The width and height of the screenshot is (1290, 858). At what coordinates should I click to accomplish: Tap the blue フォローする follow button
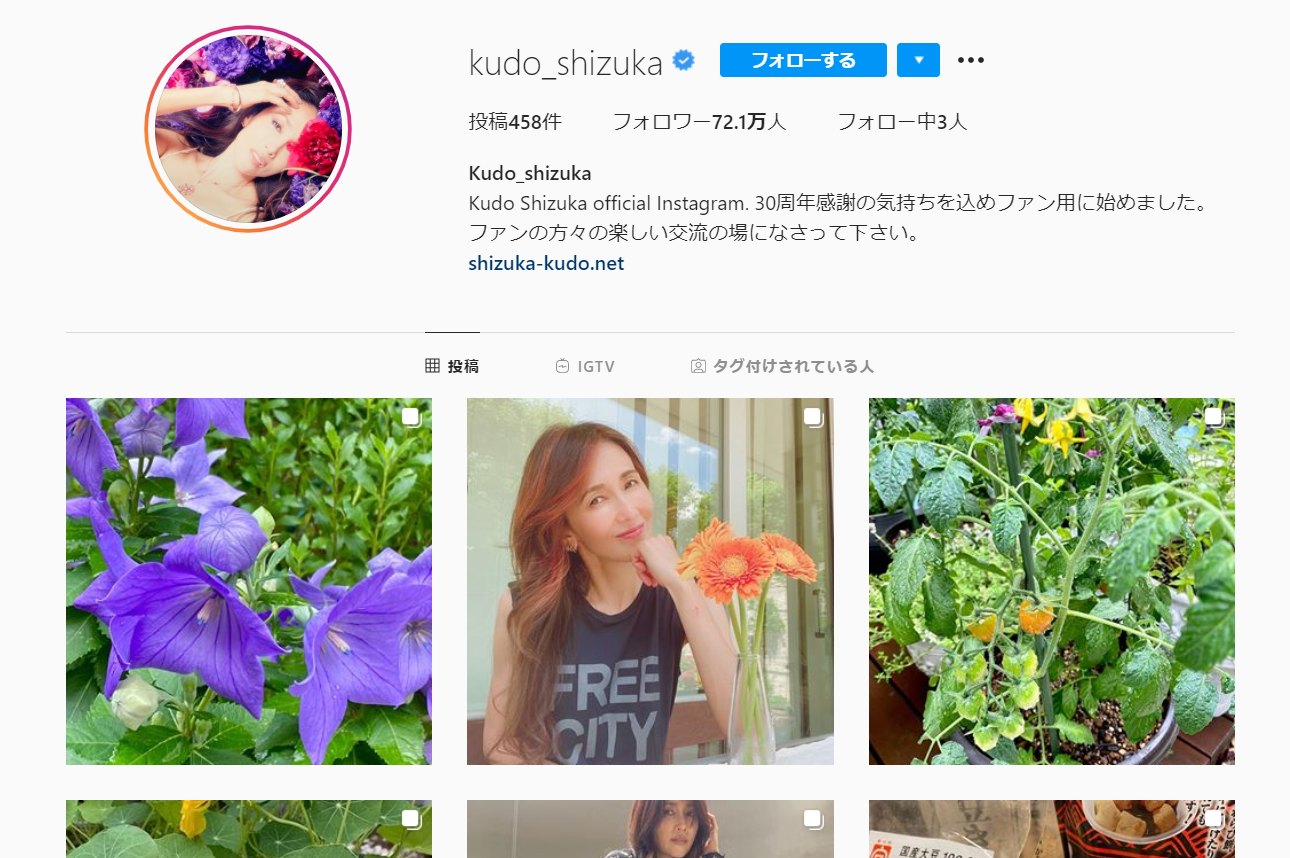click(x=803, y=60)
